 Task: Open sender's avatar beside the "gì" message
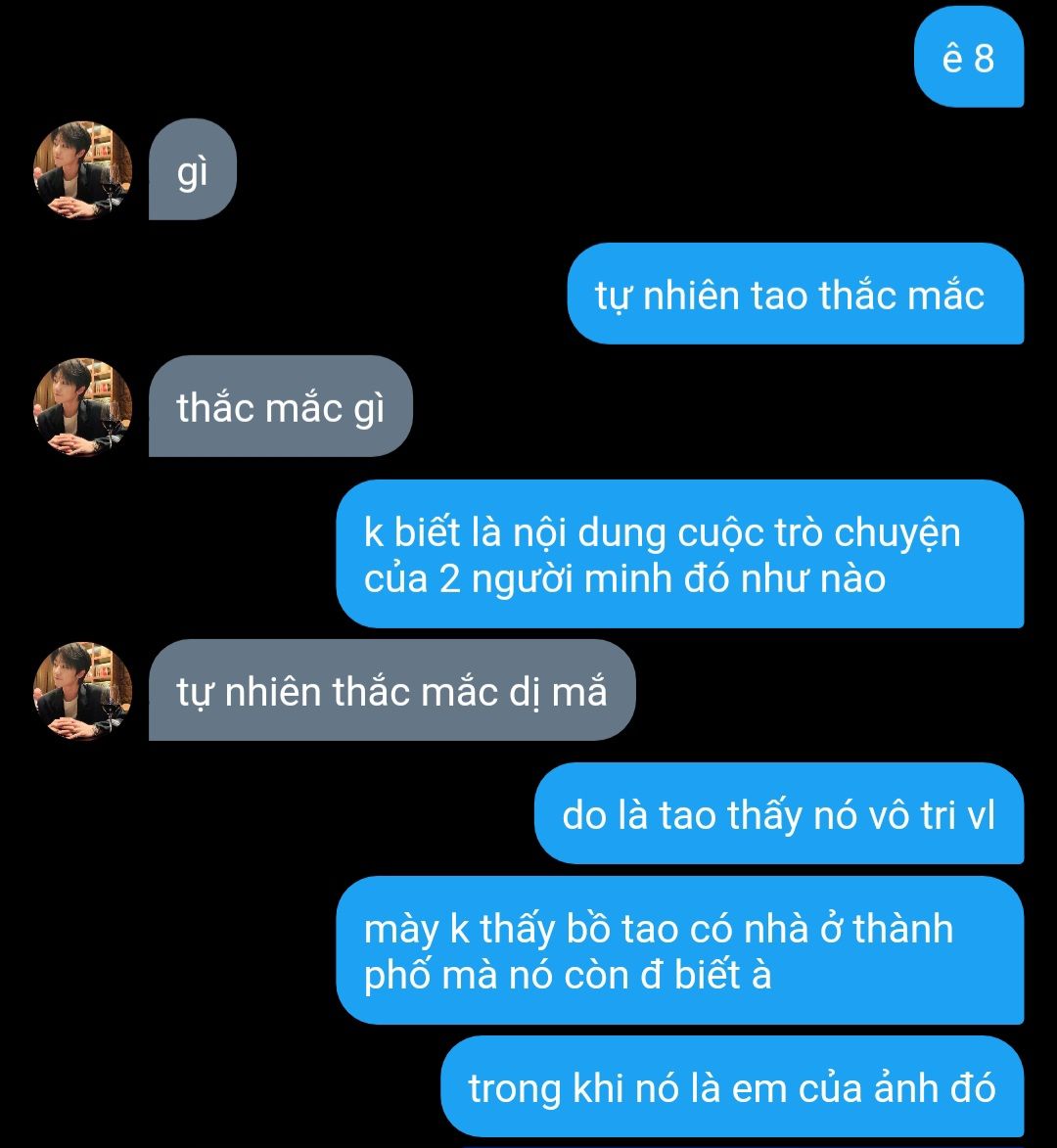pos(83,170)
